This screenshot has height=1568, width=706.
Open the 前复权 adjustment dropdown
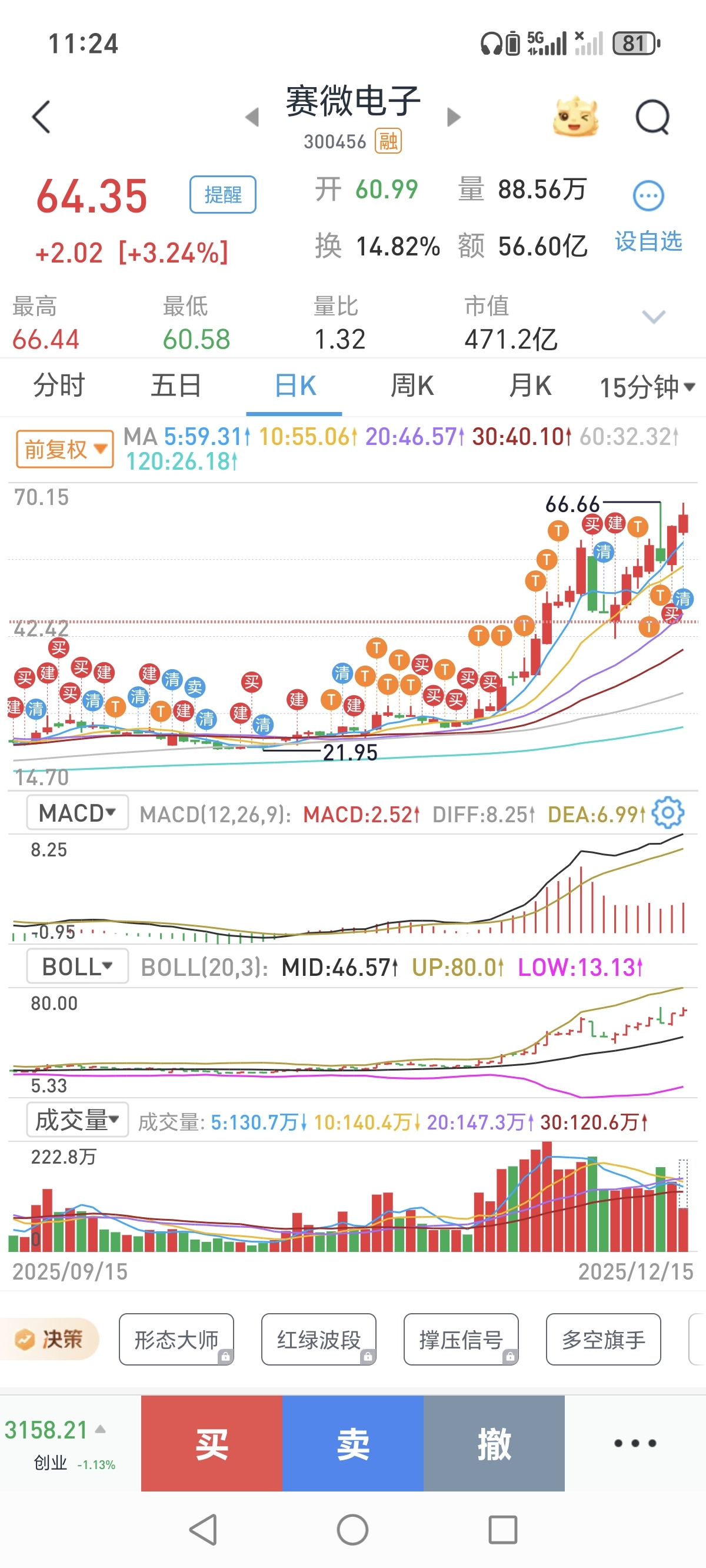(x=65, y=449)
